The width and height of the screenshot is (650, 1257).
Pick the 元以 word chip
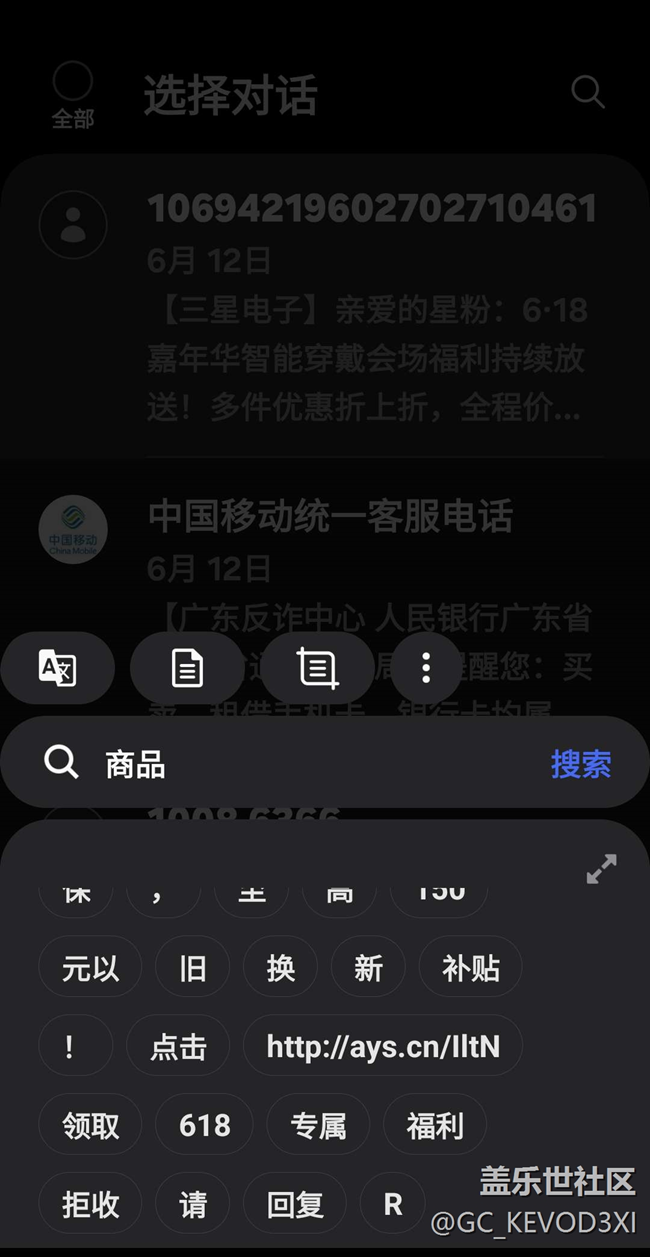(90, 968)
